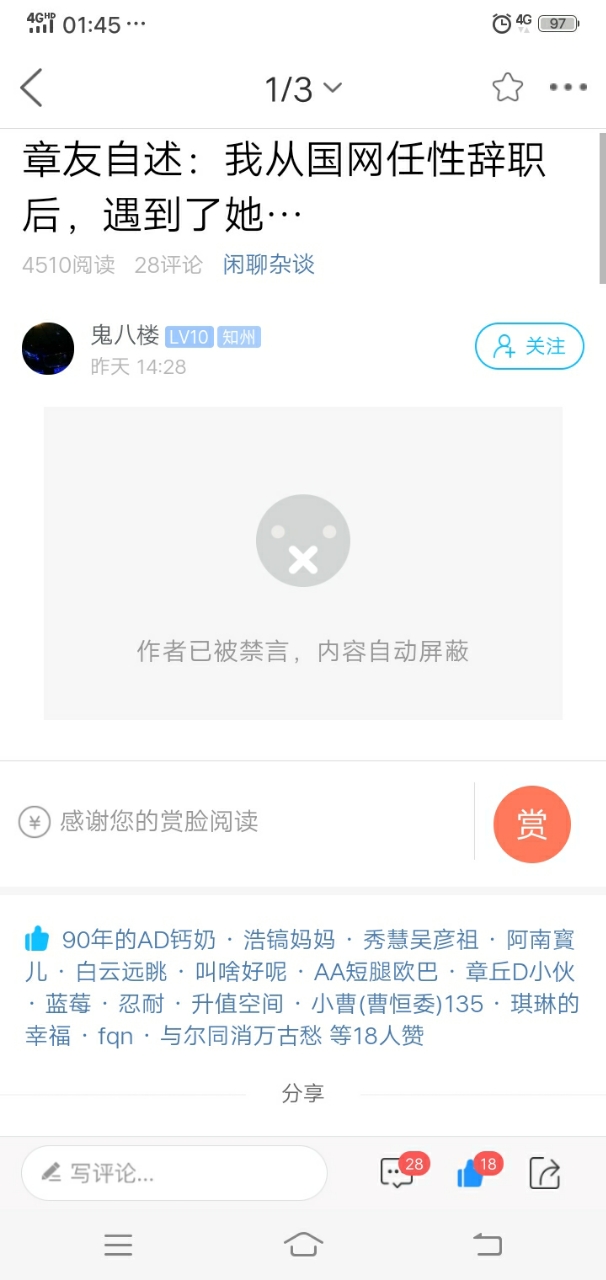Open the three-dot overflow menu
The image size is (606, 1280).
pos(568,88)
